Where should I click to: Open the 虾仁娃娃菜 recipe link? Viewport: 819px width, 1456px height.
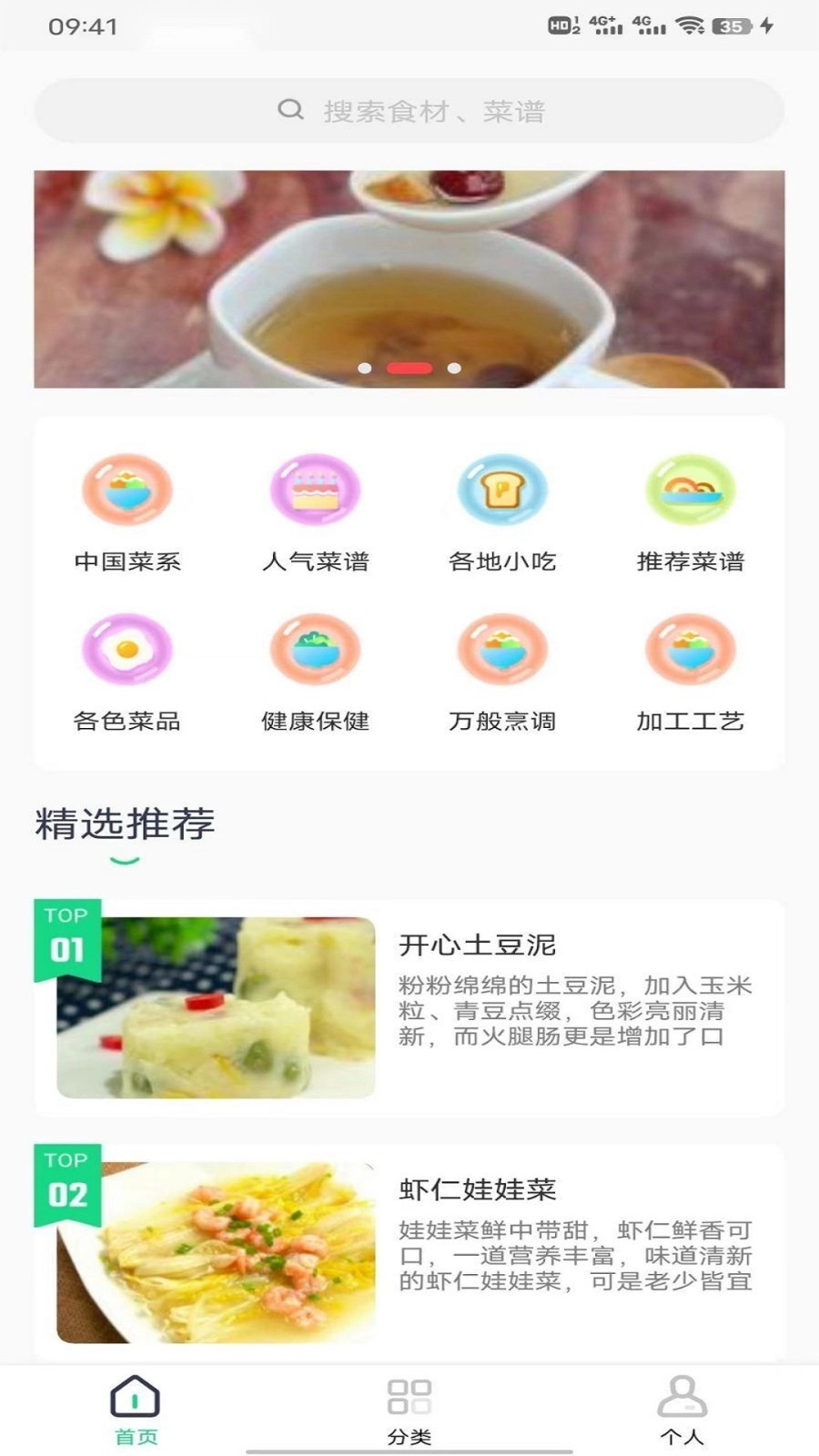coord(480,1189)
